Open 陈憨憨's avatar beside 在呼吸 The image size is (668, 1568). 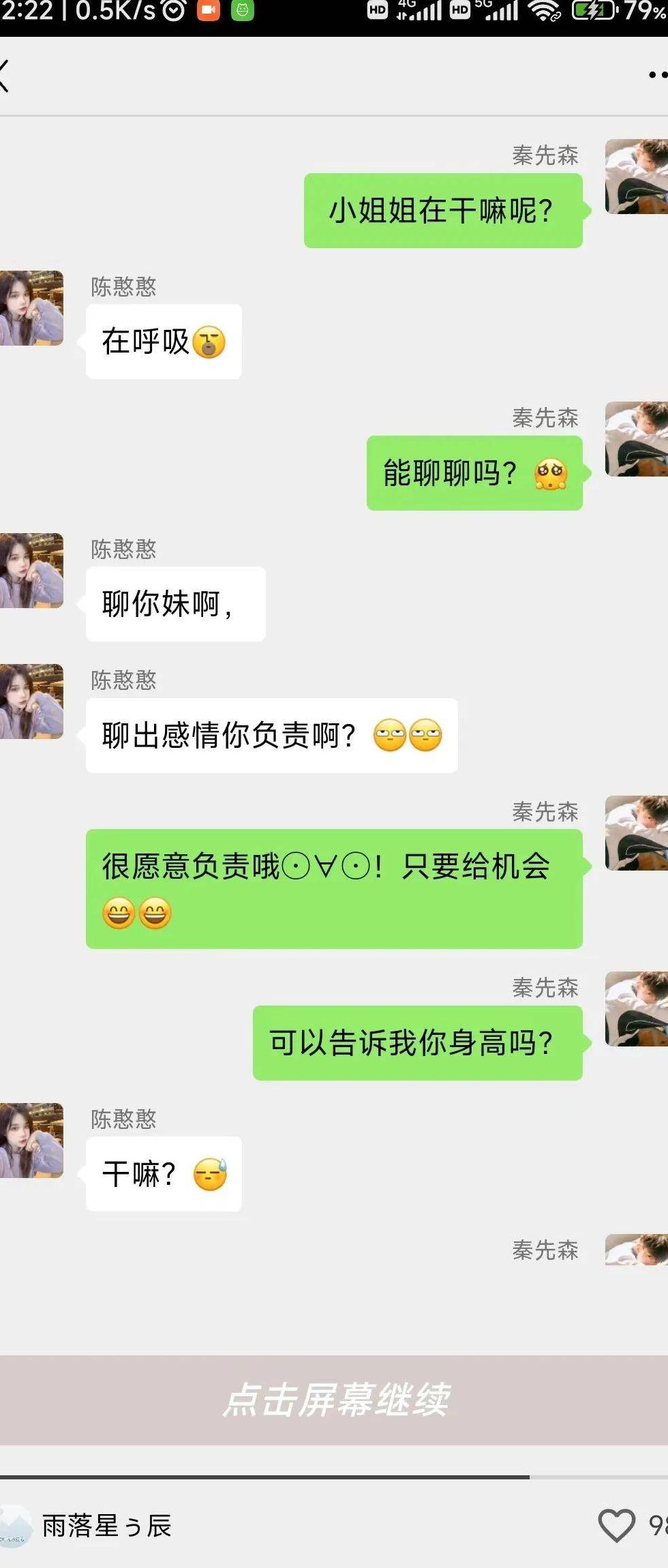[31, 308]
